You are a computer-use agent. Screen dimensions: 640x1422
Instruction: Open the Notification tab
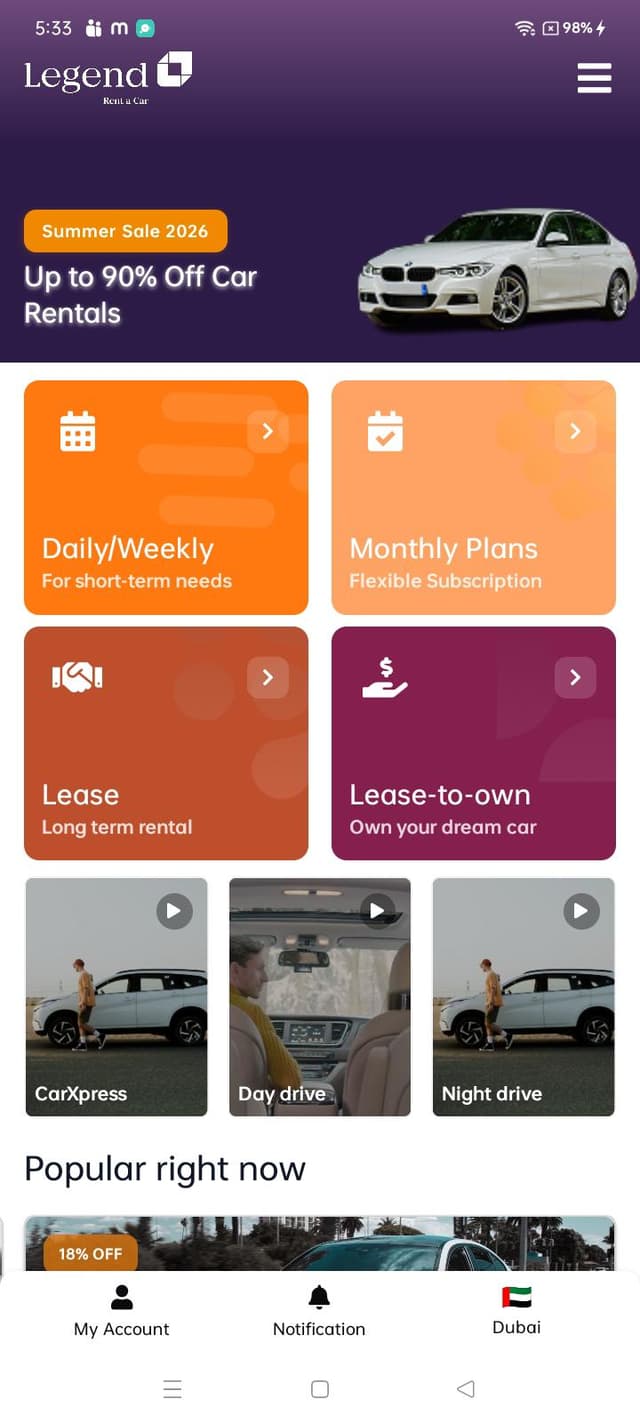(319, 1311)
